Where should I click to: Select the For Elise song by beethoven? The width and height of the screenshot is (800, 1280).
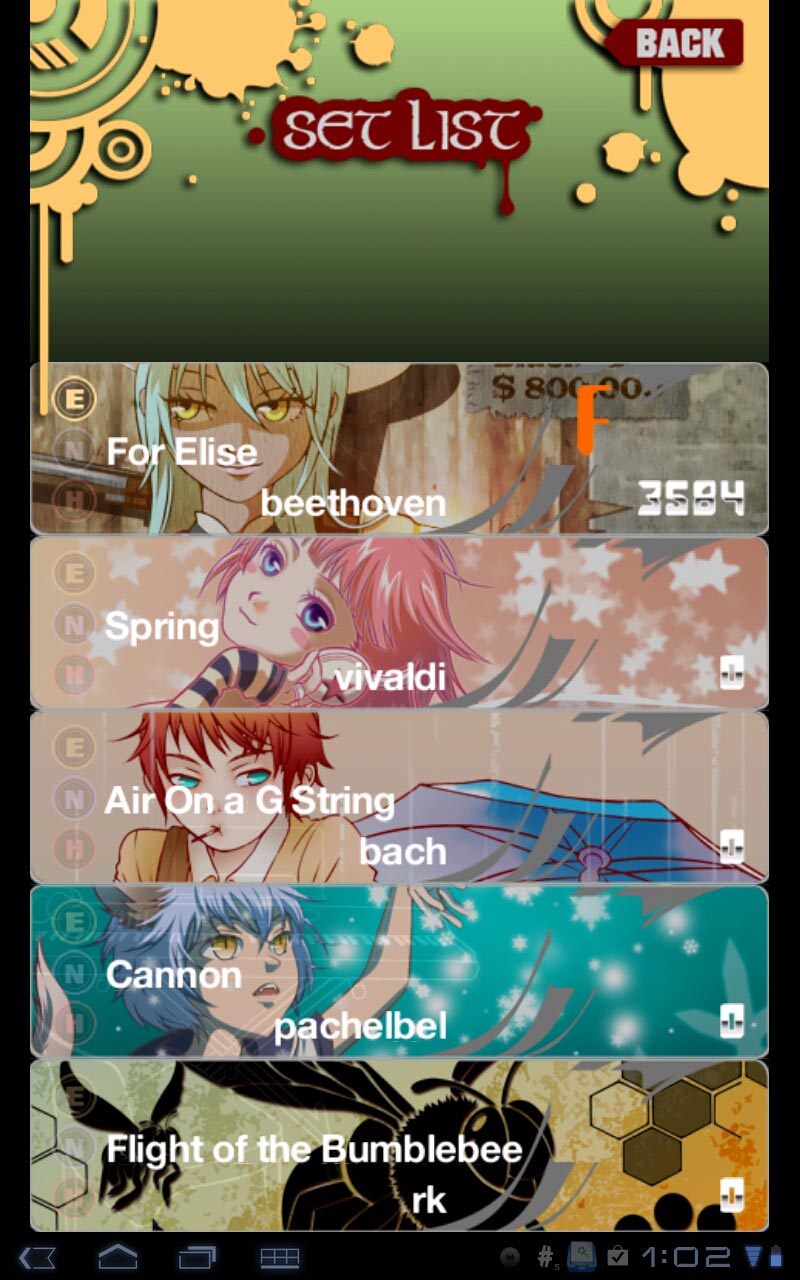tap(399, 449)
